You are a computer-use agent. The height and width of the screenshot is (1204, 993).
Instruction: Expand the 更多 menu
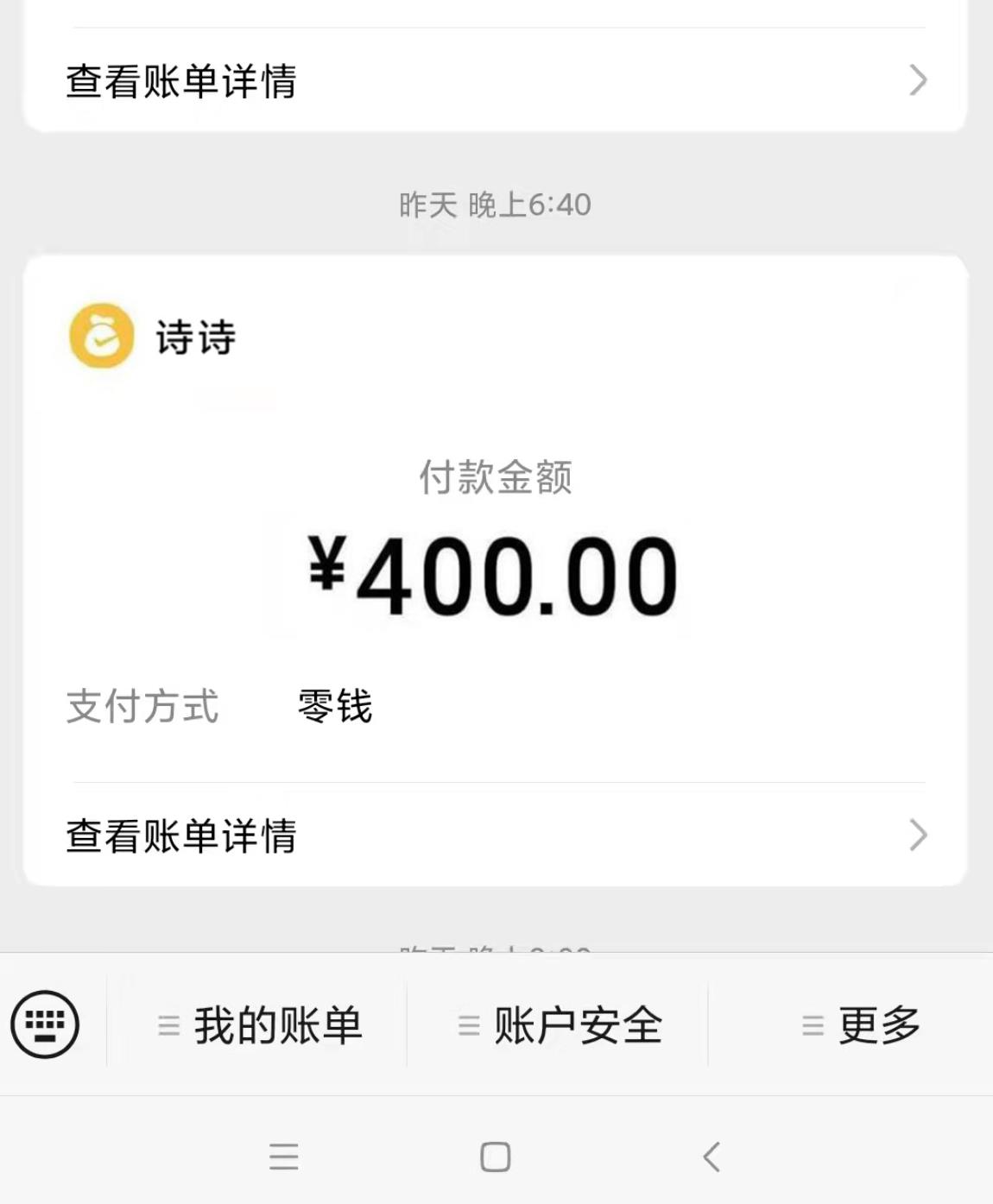tap(860, 1025)
